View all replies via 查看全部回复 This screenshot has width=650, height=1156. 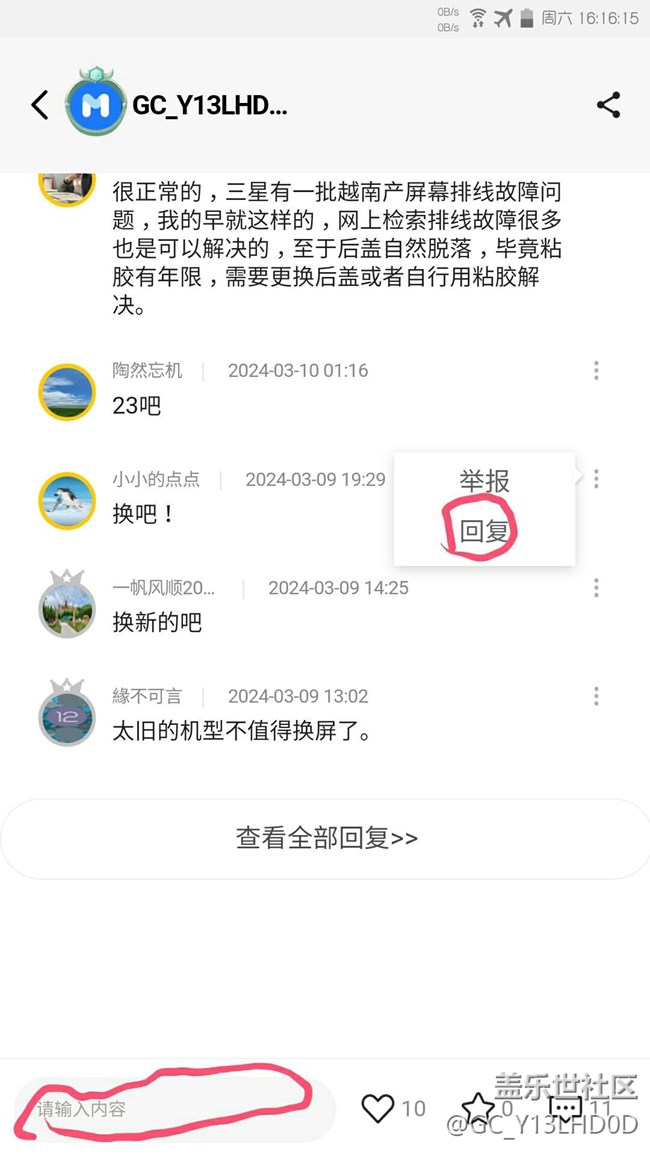tap(326, 838)
